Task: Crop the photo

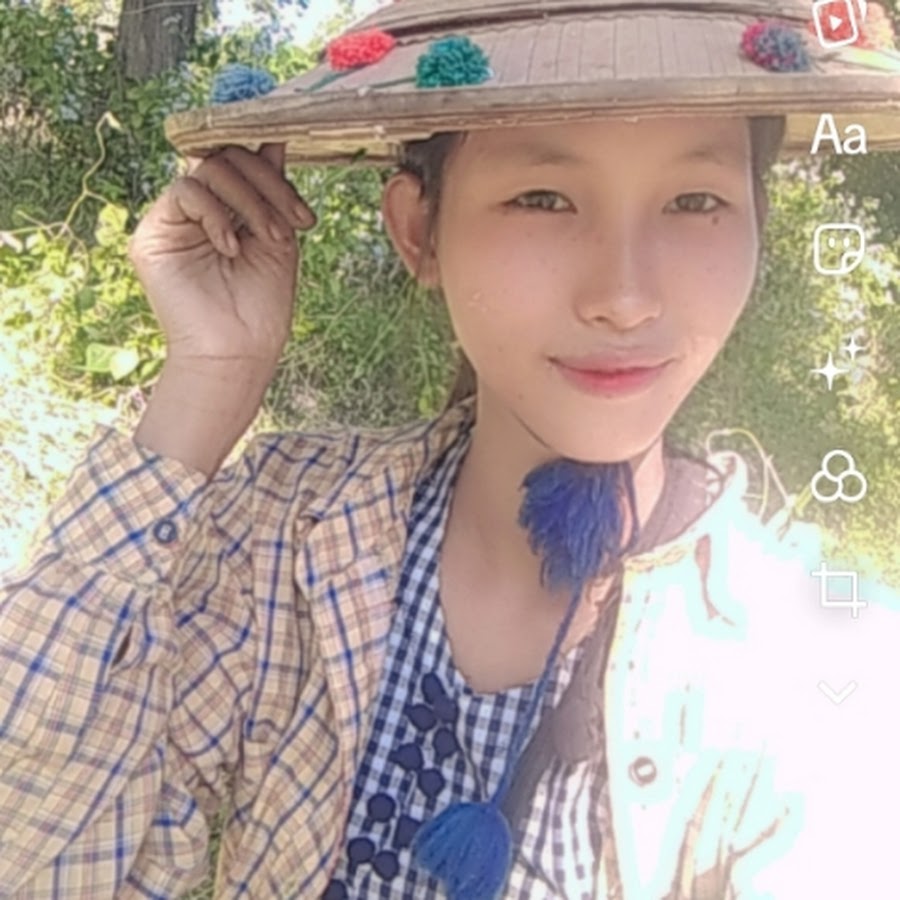Action: 838,590
